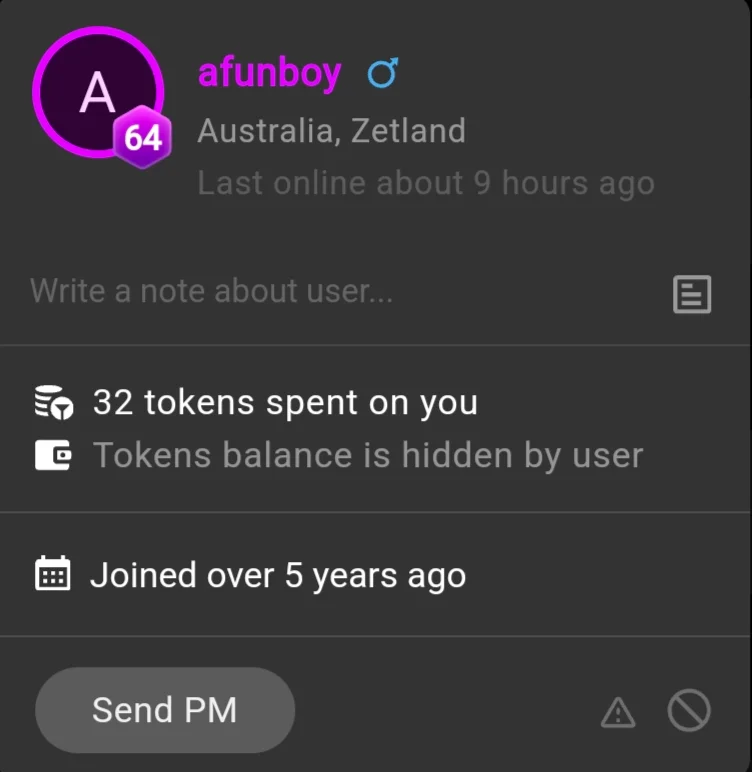Image resolution: width=752 pixels, height=772 pixels.
Task: Open the note icon beside the note field
Action: (x=692, y=294)
